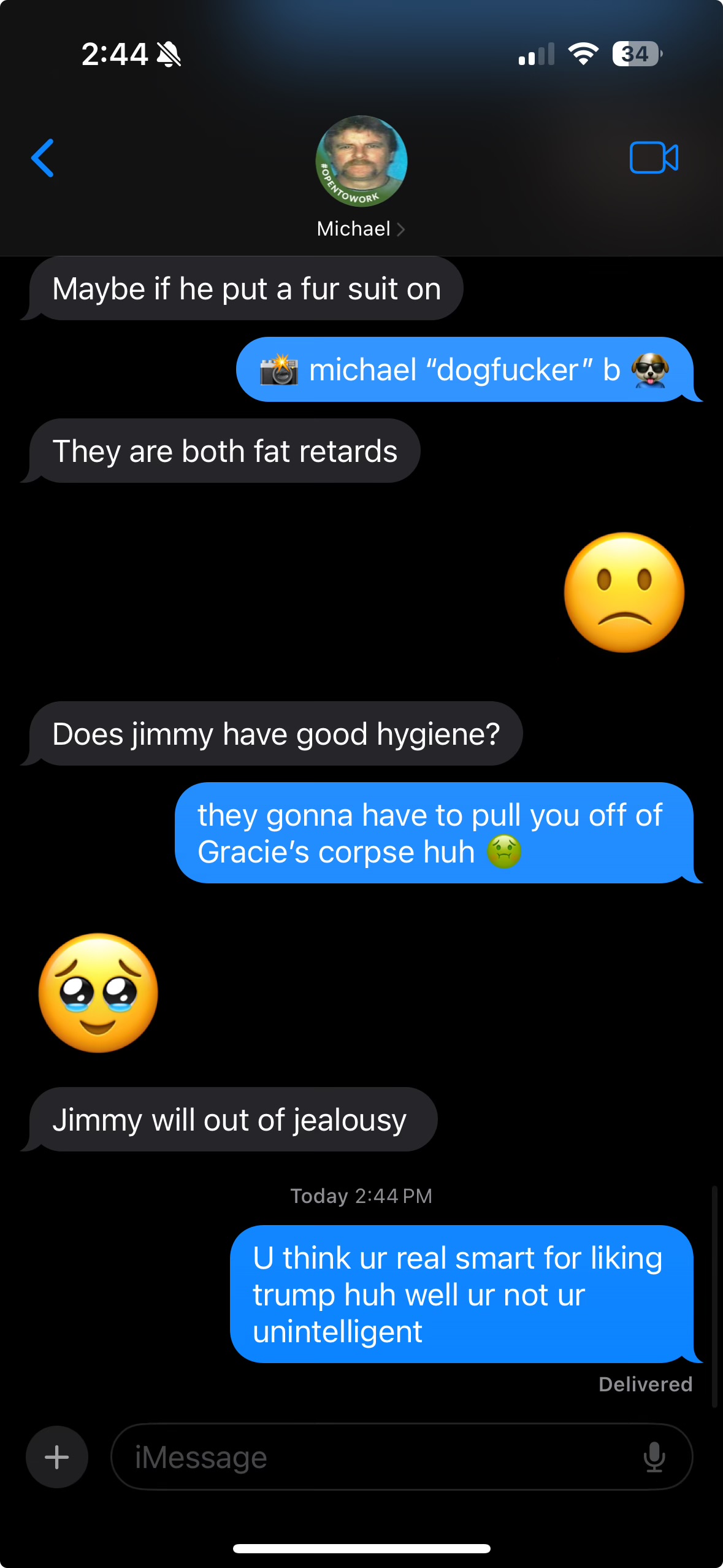Record an audio message with microphone
Viewport: 723px width, 1568px height.
pyautogui.click(x=654, y=1457)
